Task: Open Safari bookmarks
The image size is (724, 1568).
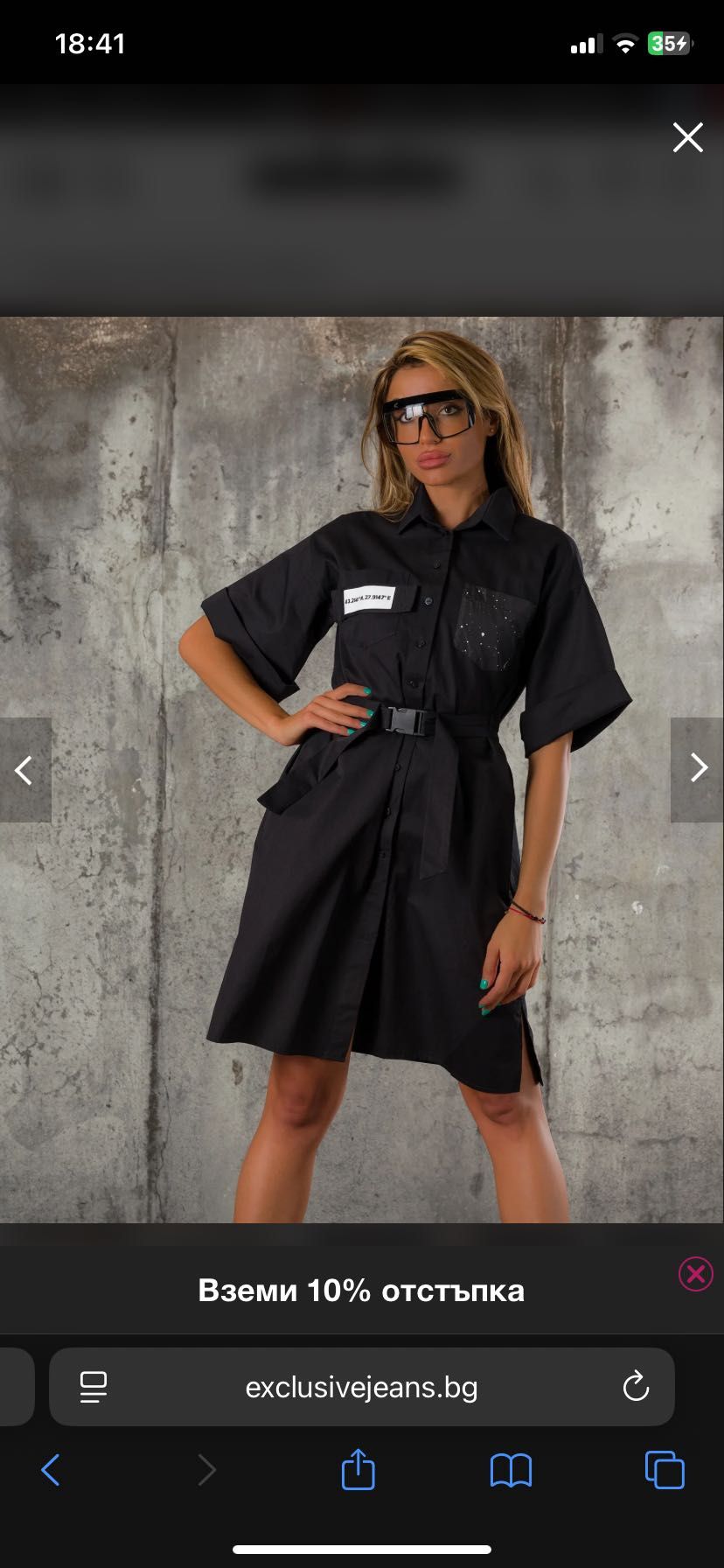Action: tap(511, 1470)
